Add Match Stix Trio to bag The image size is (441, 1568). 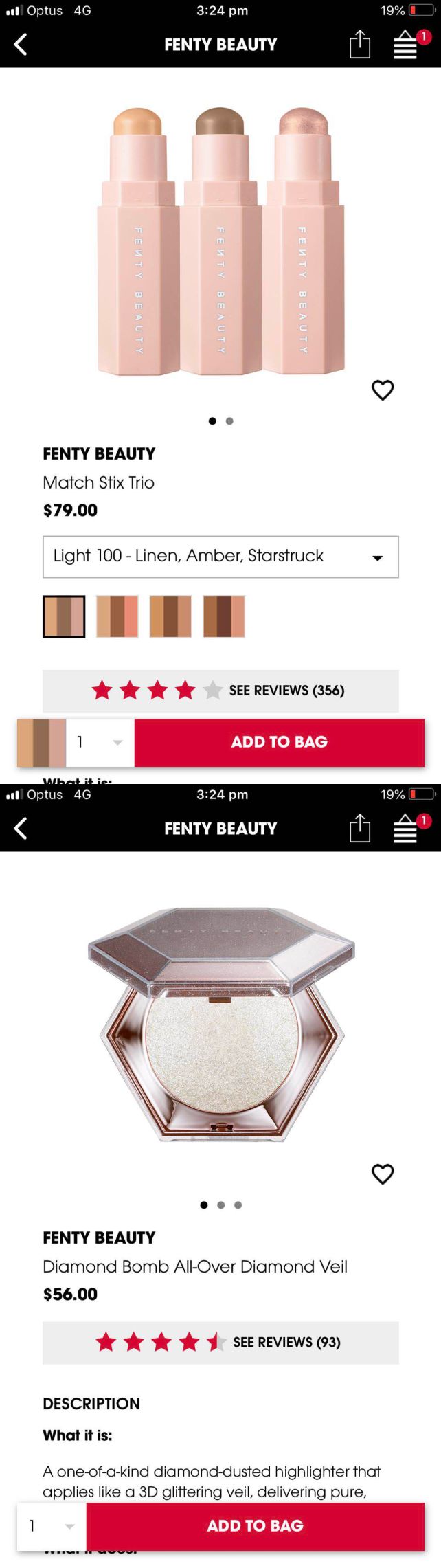(279, 742)
